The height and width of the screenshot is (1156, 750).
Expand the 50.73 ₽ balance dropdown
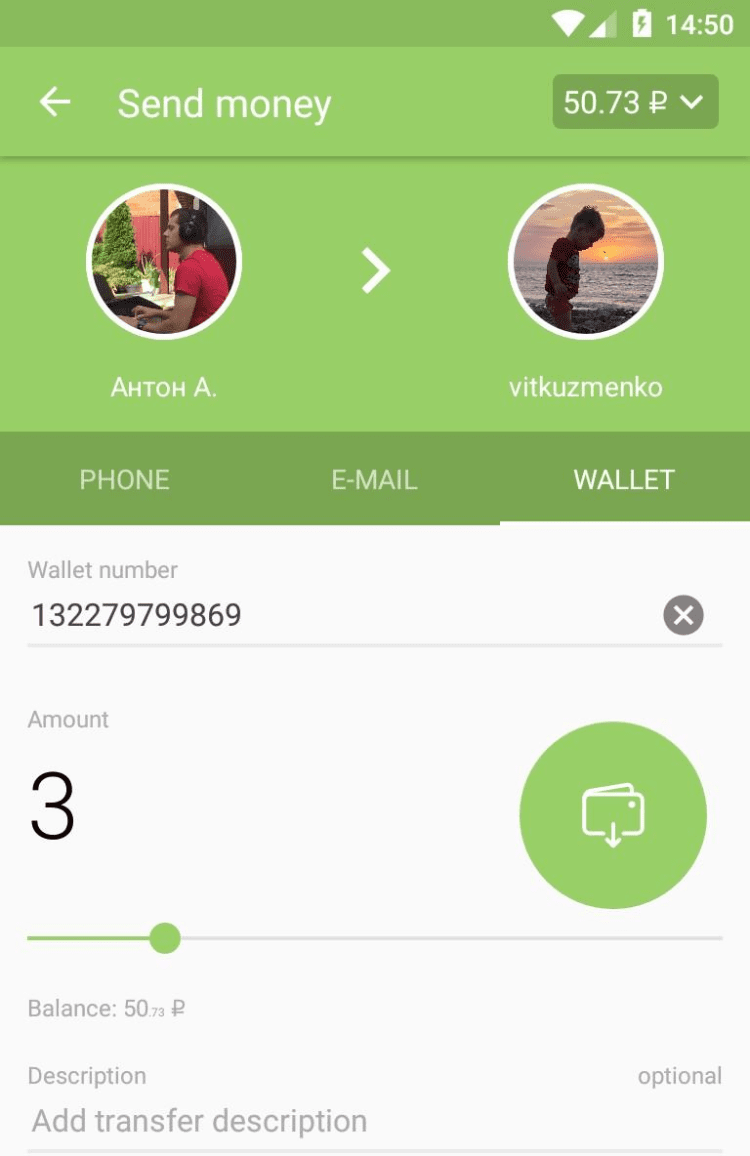click(x=635, y=102)
